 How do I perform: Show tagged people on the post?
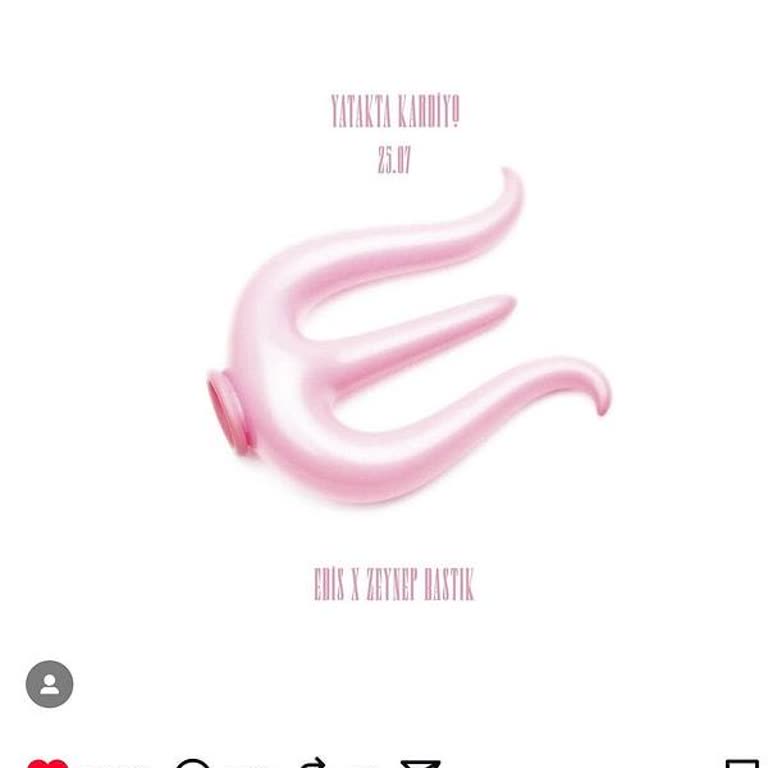(49, 685)
